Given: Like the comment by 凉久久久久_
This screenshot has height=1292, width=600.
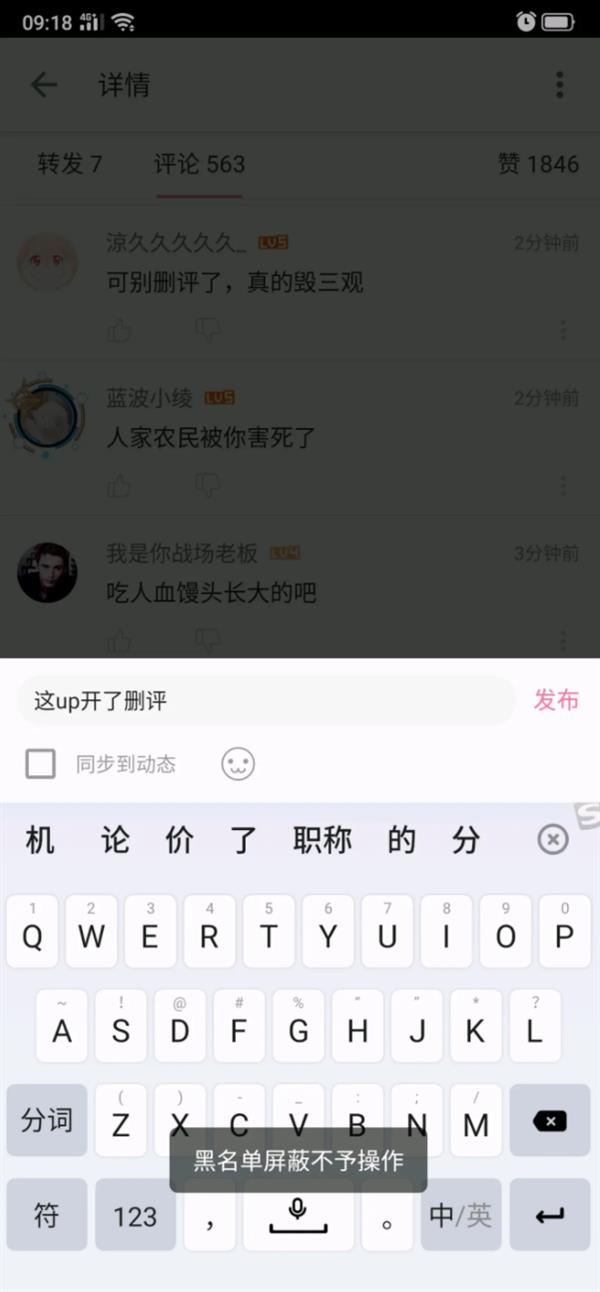Looking at the screenshot, I should [x=119, y=329].
